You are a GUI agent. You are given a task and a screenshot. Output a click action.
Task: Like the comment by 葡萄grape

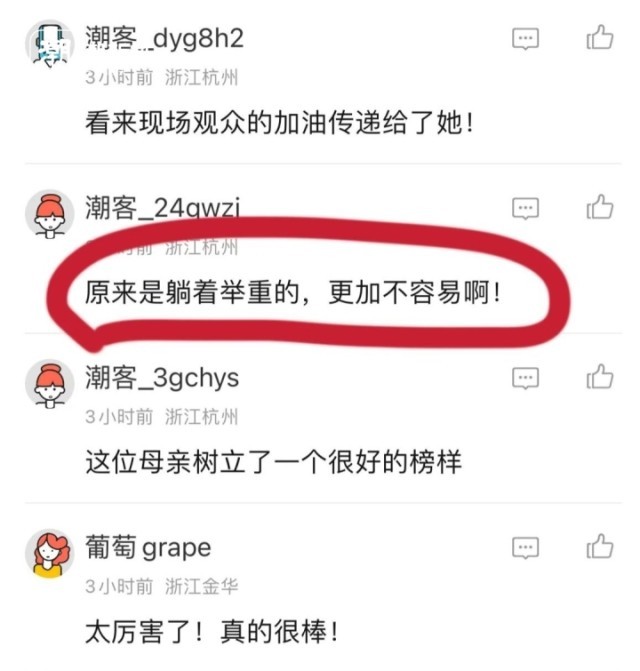(599, 546)
